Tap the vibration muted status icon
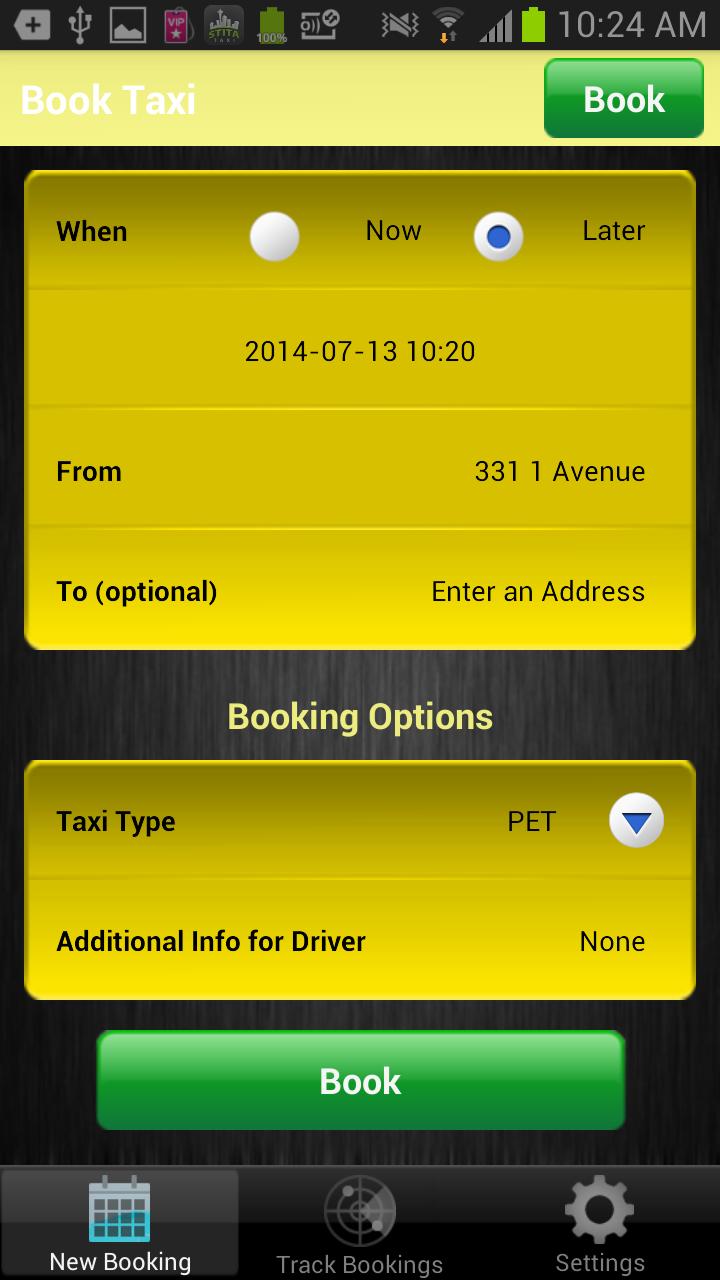720x1280 pixels. tap(398, 23)
